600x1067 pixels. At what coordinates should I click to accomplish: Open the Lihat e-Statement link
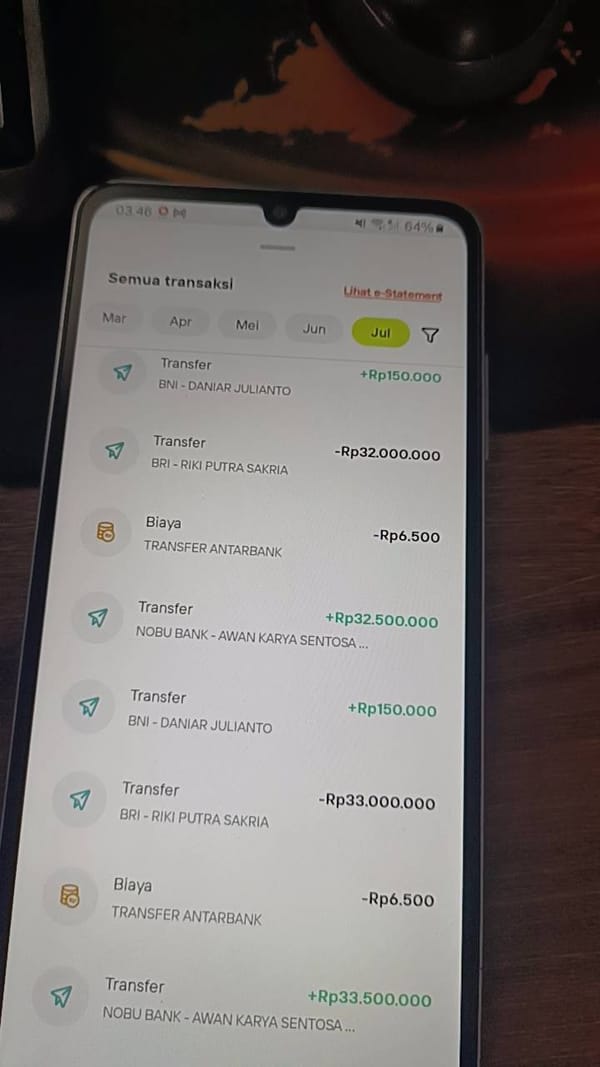click(x=393, y=294)
